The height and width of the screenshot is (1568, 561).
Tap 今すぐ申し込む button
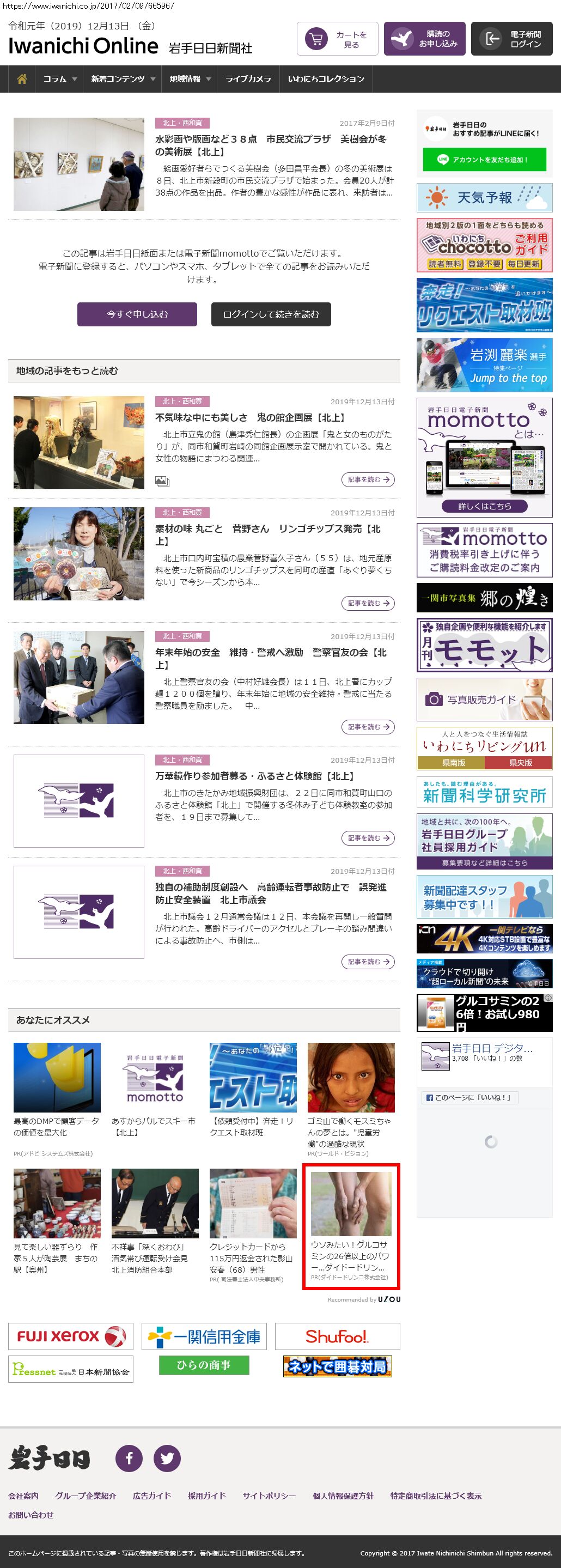click(x=137, y=314)
